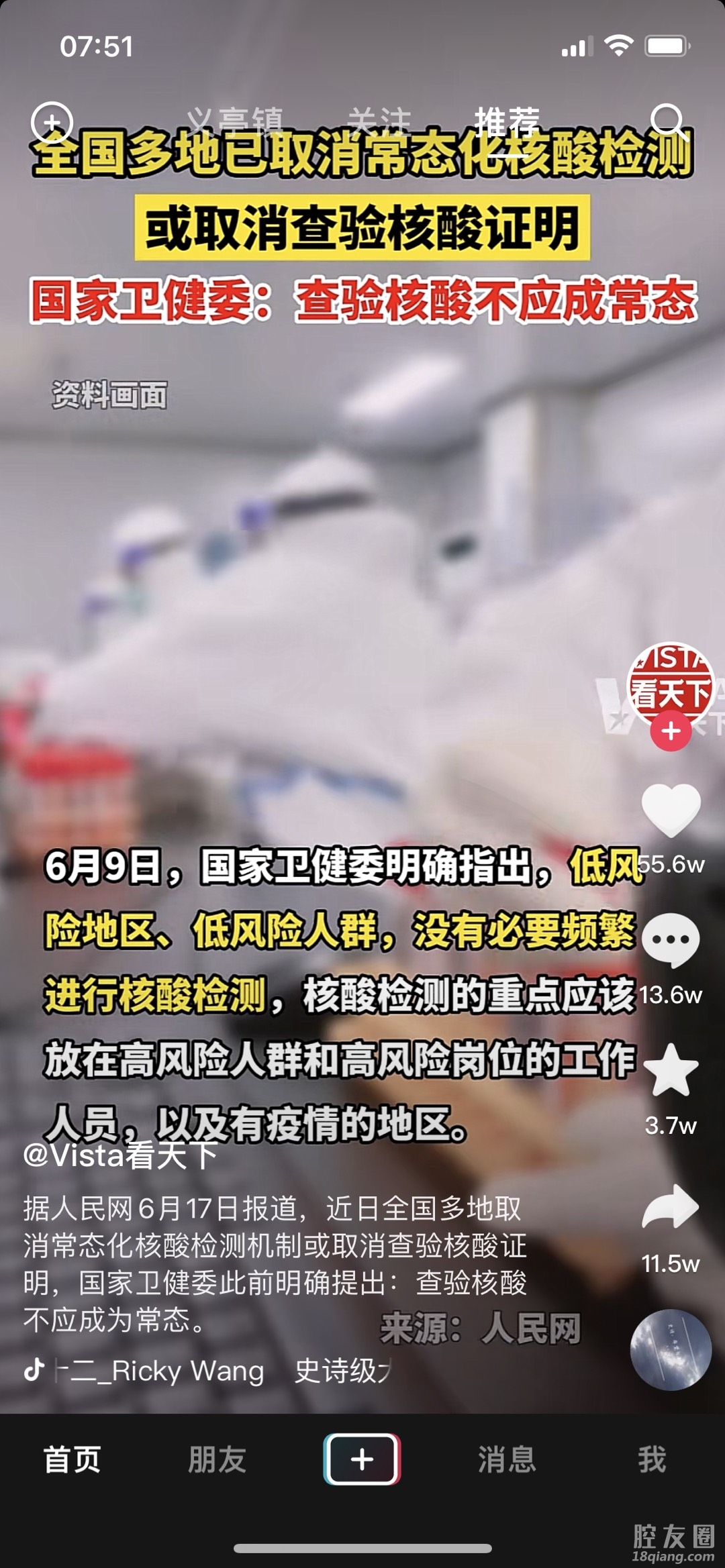Switch to the 我 profile tab
The image size is (725, 1568).
tap(652, 1460)
